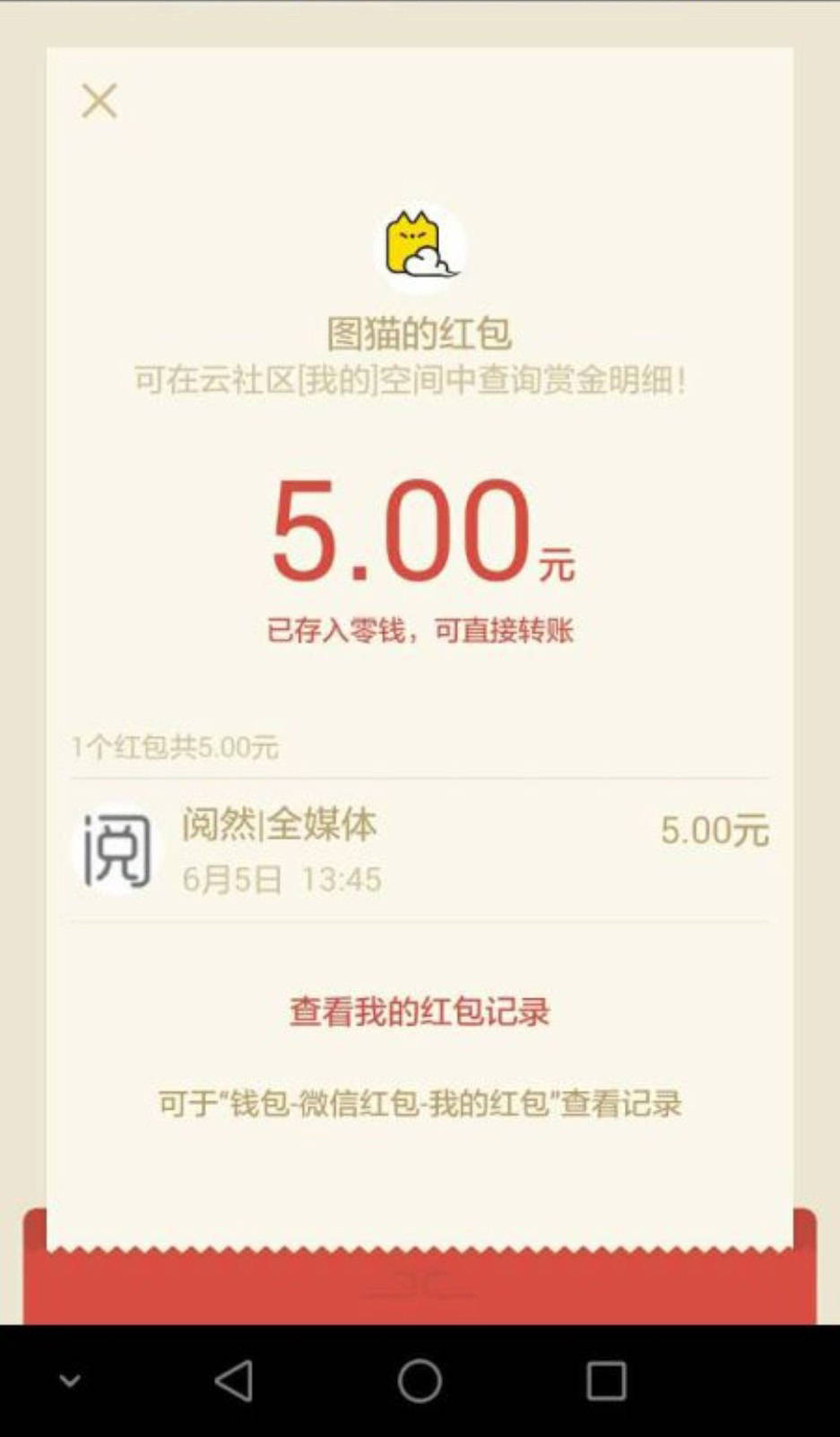840x1437 pixels.
Task: Hide the navigation bar with the chevron
Action: pos(70,1380)
